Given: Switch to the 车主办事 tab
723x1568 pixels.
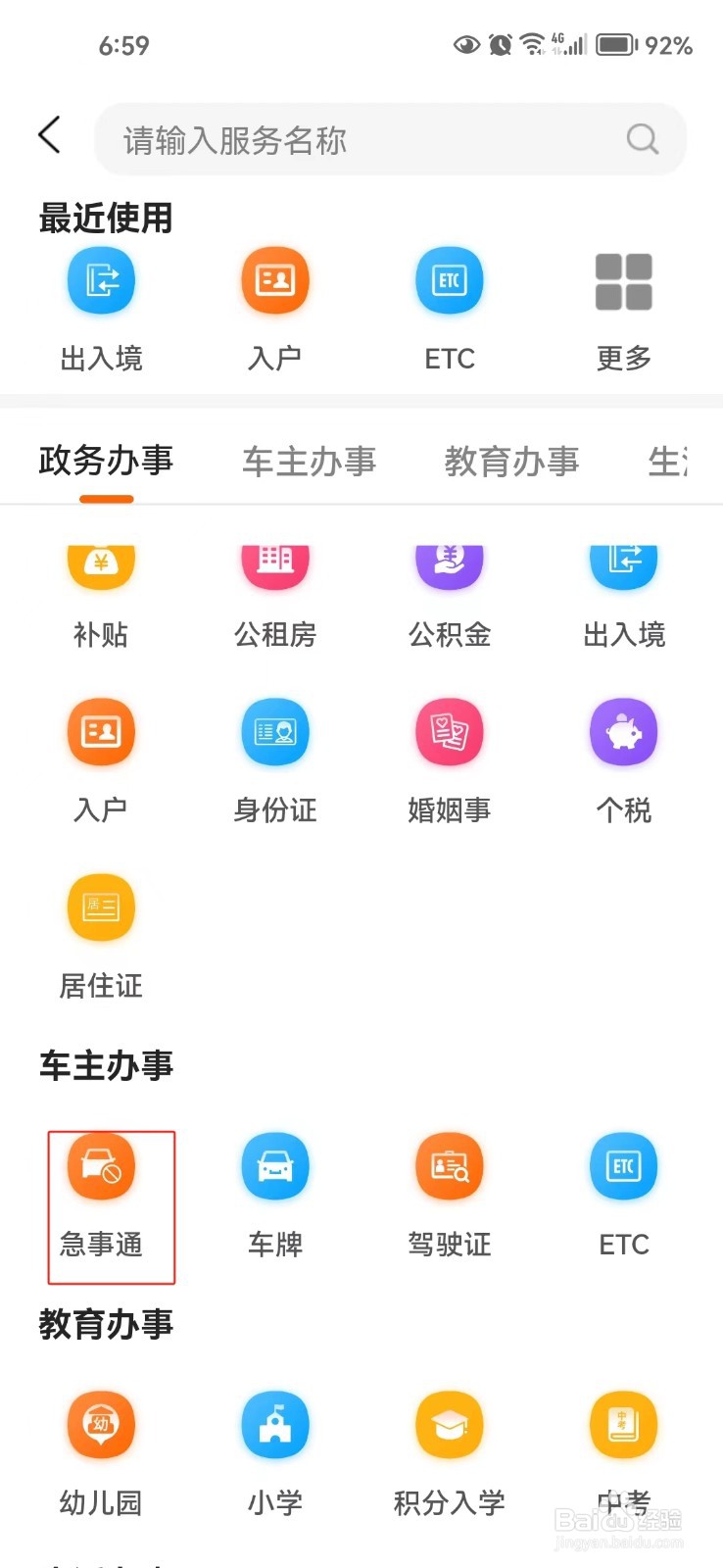Looking at the screenshot, I should [x=309, y=461].
